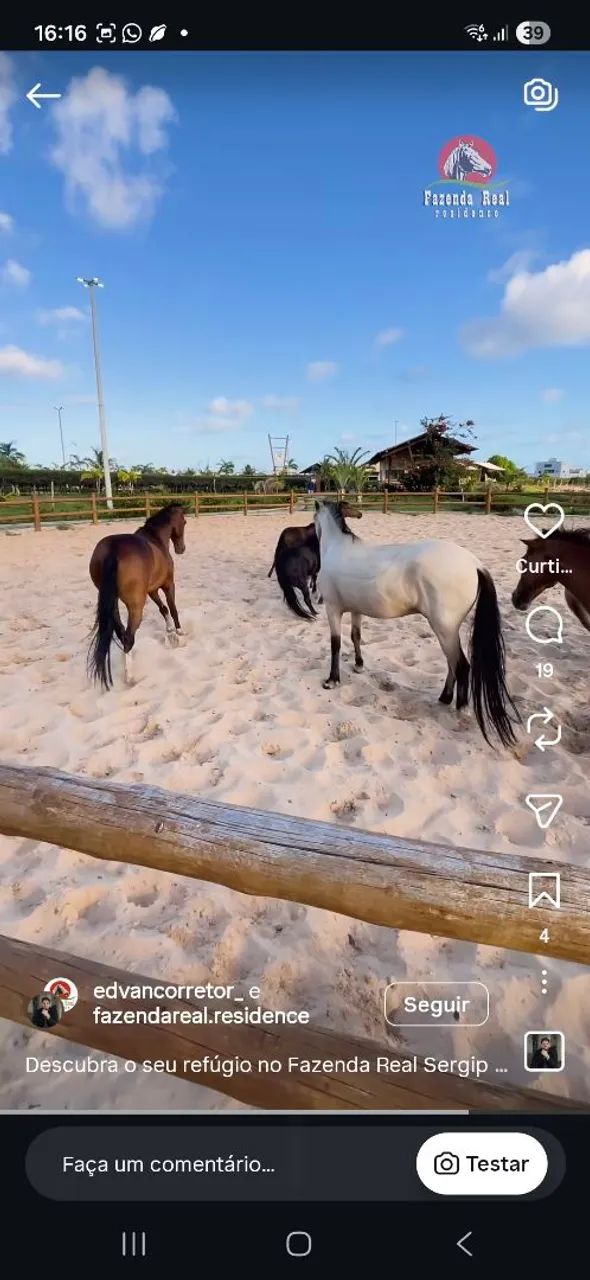Open the three-dot more options menu
This screenshot has height=1280, width=590.
(x=544, y=982)
